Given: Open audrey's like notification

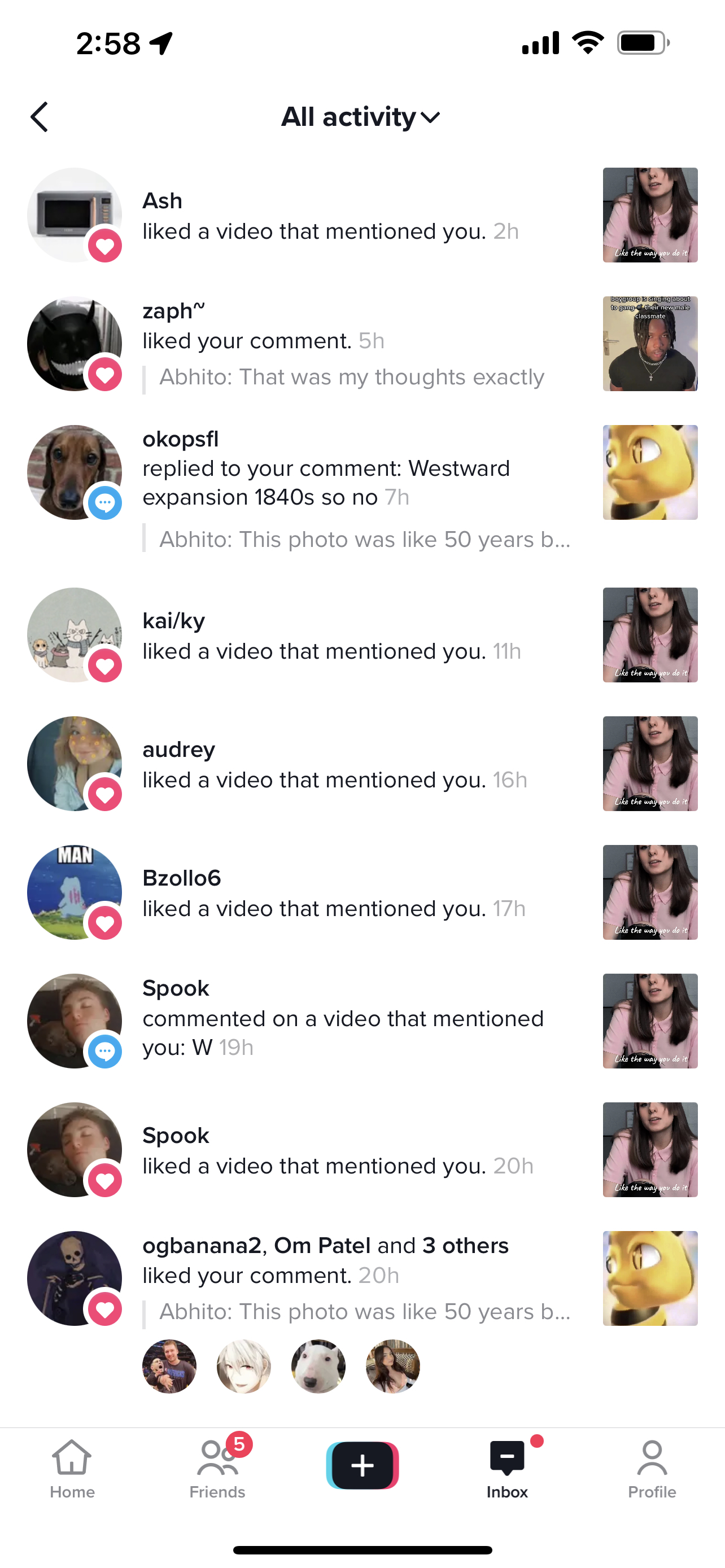Looking at the screenshot, I should pyautogui.click(x=334, y=765).
